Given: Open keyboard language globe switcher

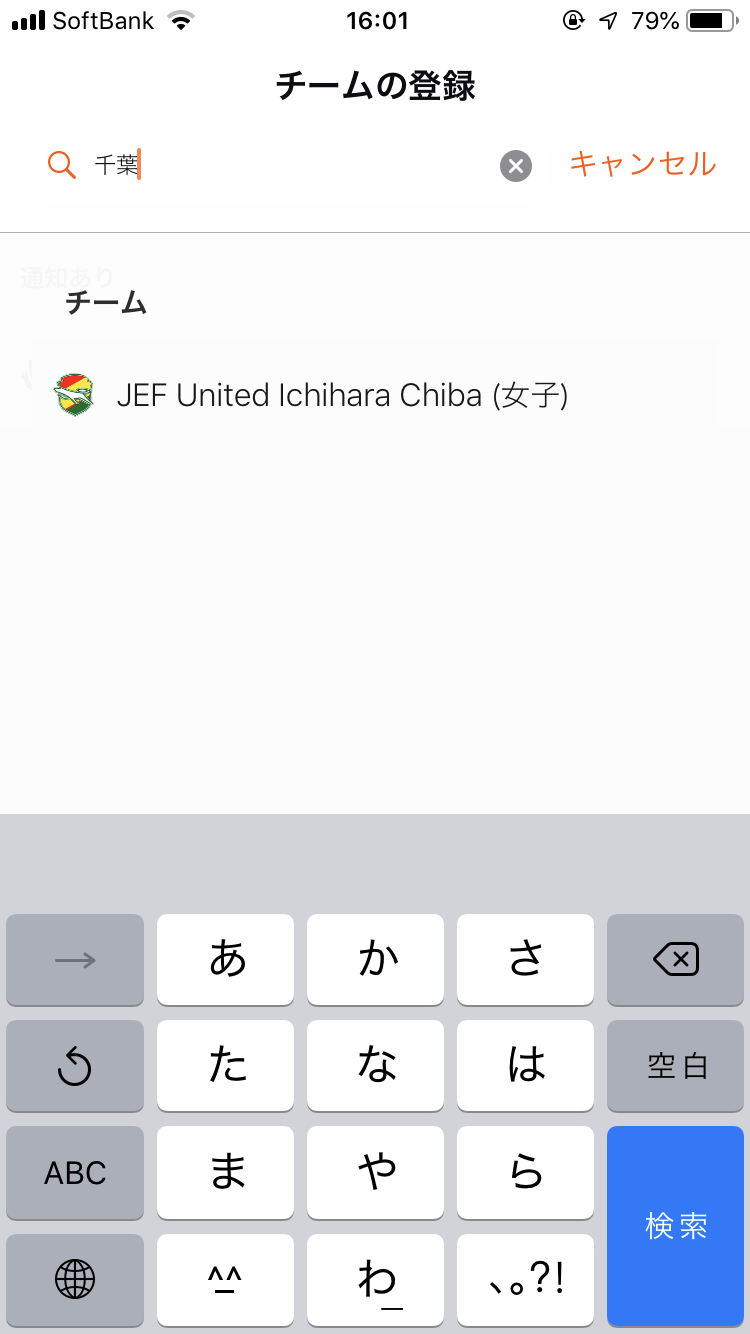Looking at the screenshot, I should tap(75, 1278).
